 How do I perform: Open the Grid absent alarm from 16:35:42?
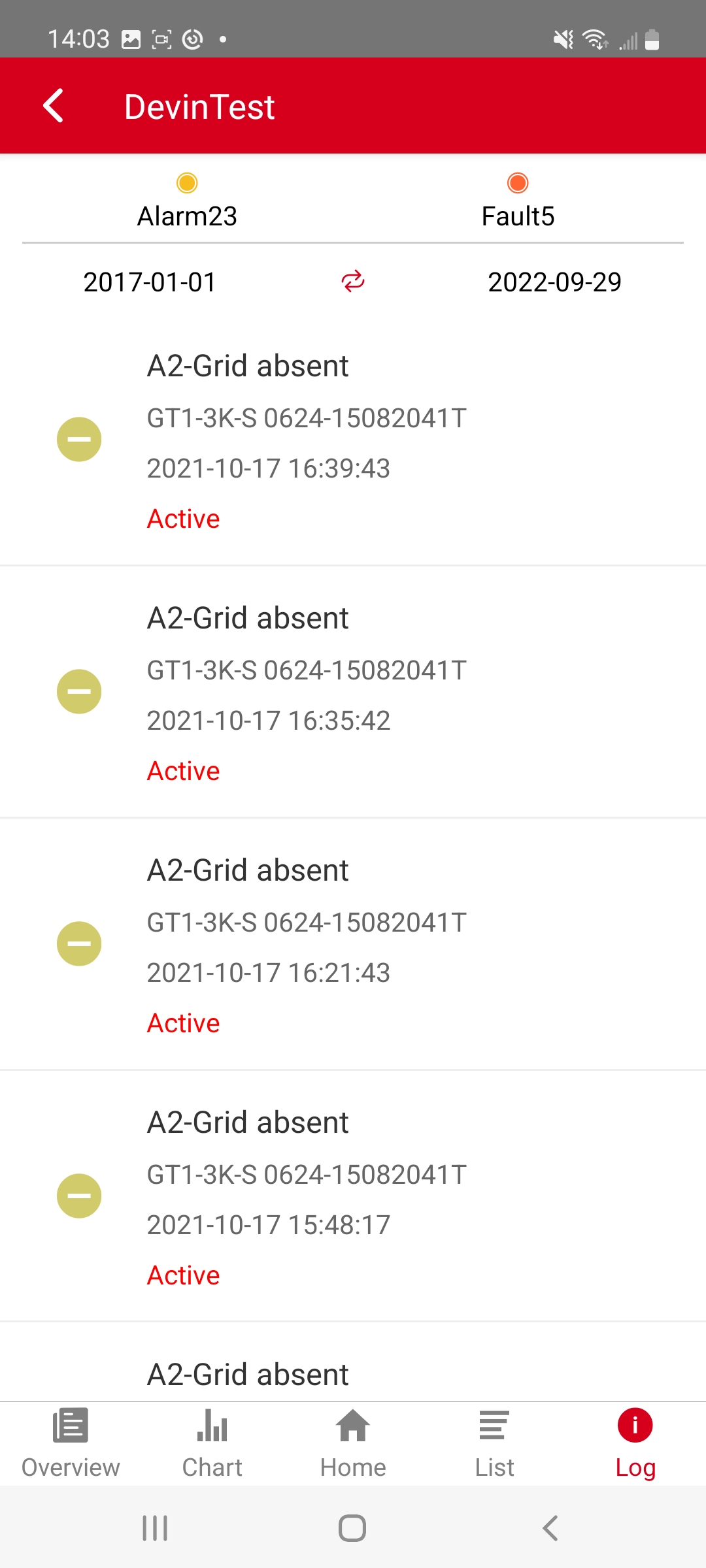tap(353, 692)
